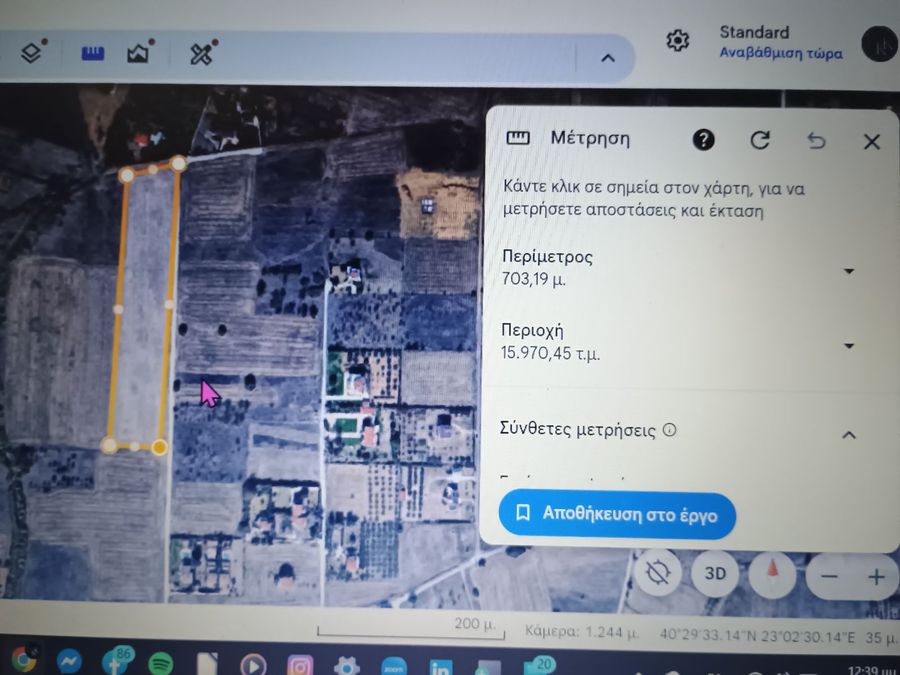Select the ruler measure tool

pos(93,53)
